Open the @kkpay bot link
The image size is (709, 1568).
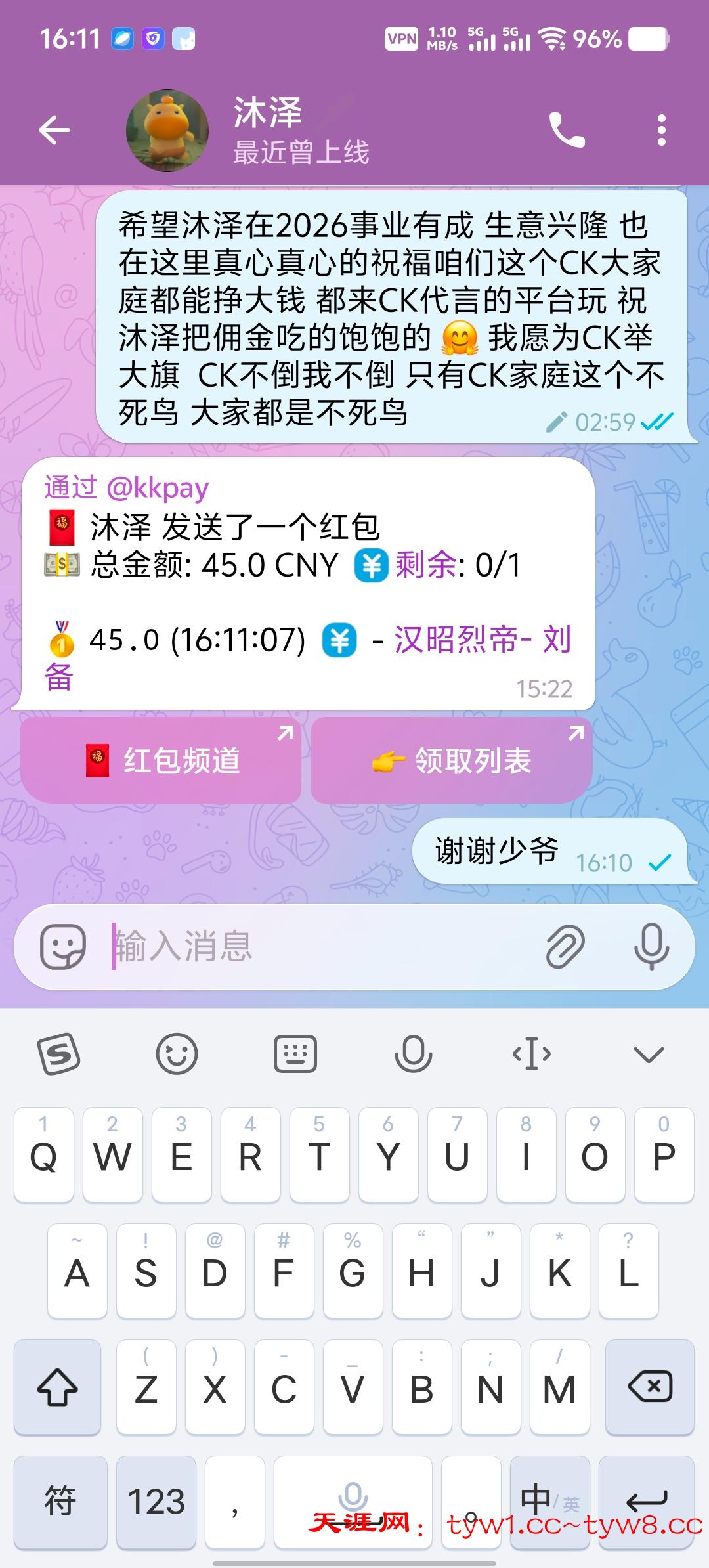pos(158,489)
